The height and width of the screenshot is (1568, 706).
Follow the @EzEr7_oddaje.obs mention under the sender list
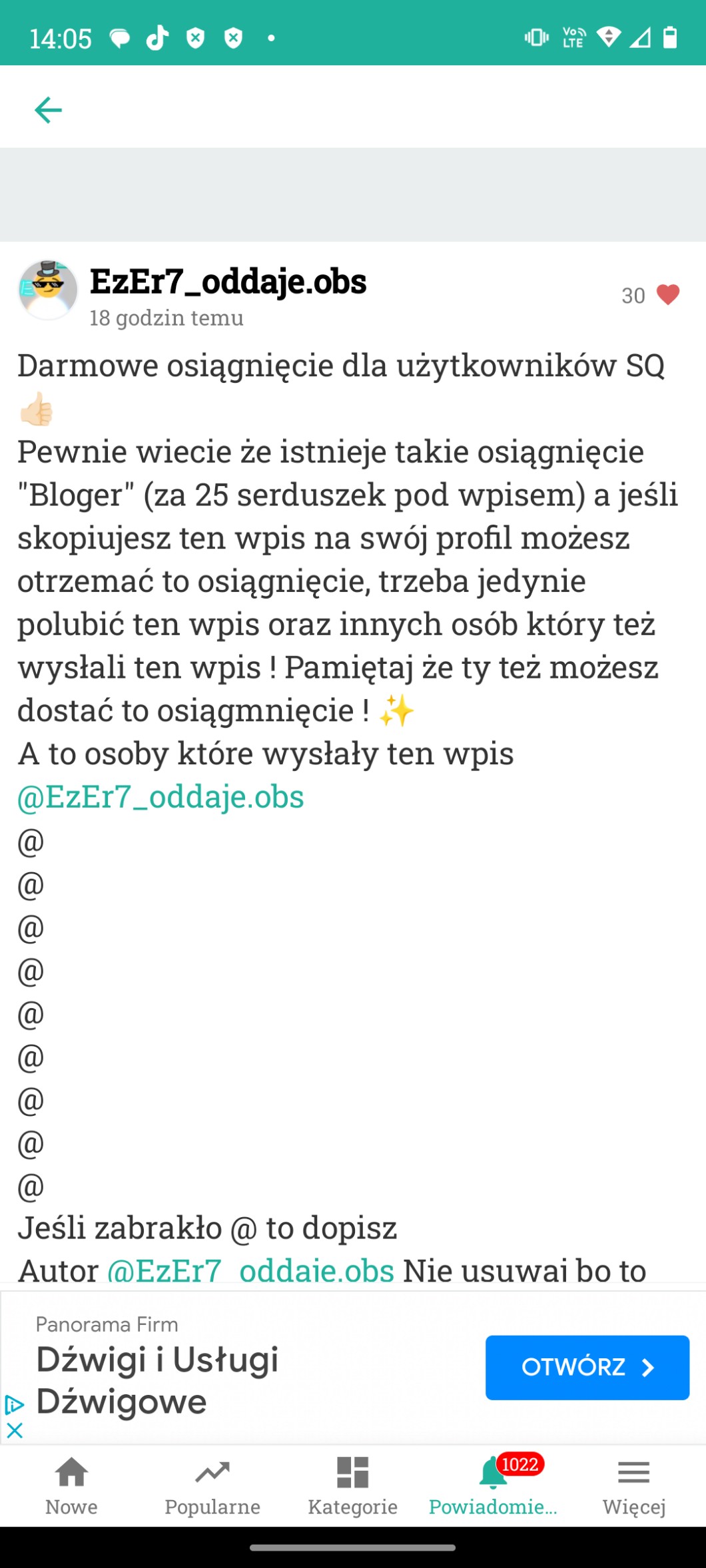point(161,796)
